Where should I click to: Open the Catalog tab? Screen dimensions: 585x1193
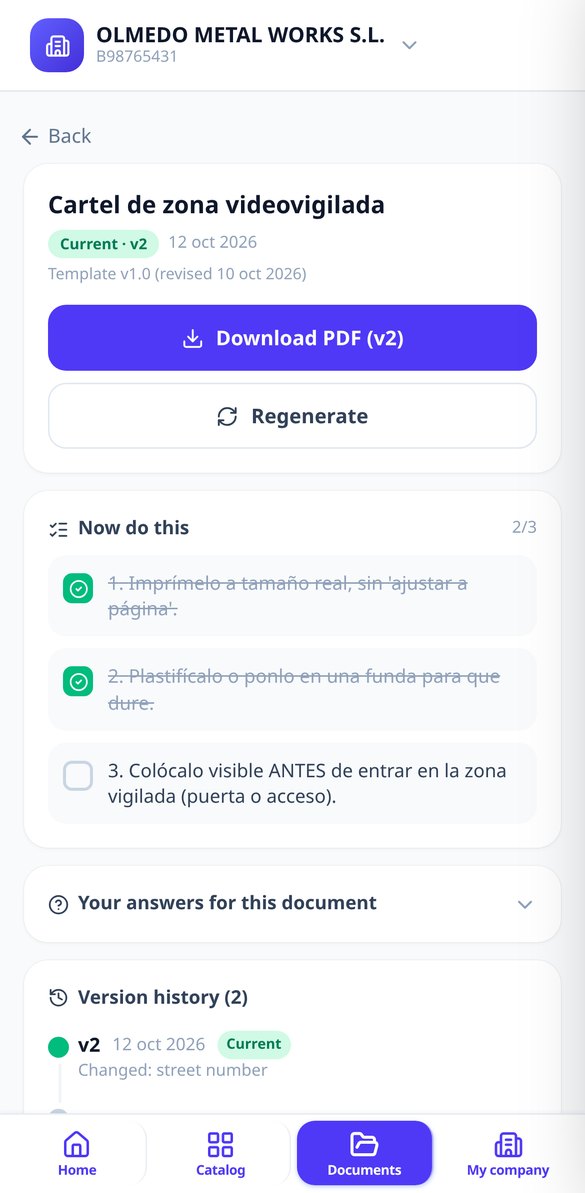pyautogui.click(x=221, y=1153)
